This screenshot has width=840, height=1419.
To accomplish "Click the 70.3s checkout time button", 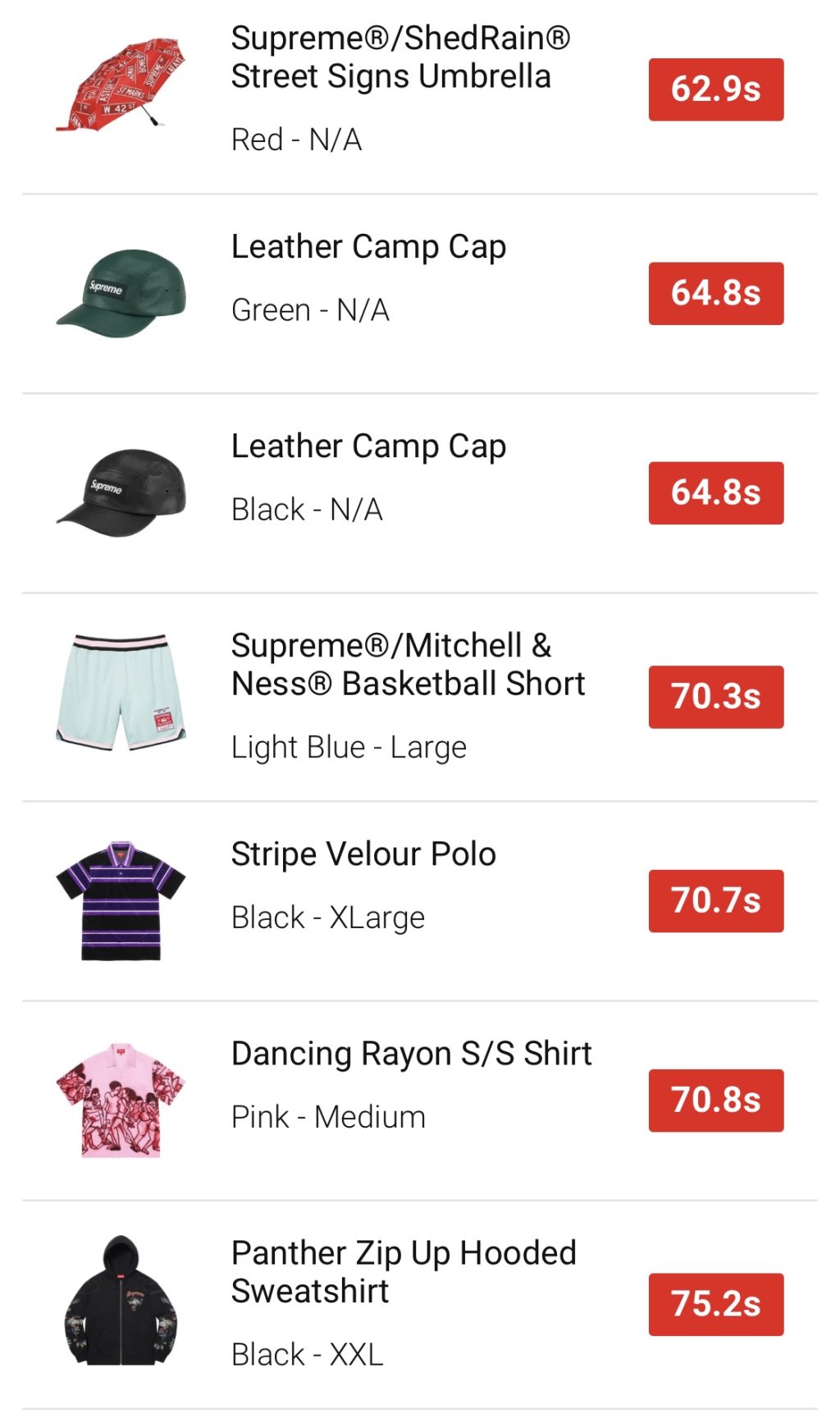I will [714, 695].
